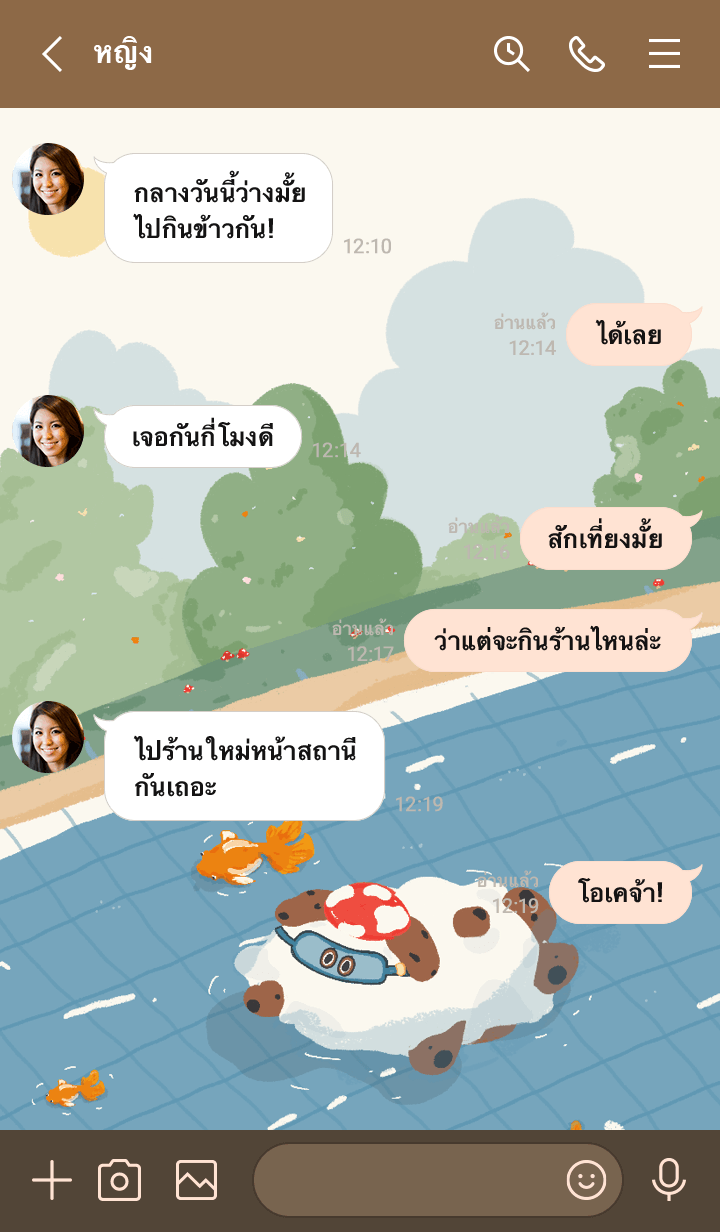View profile photo beside กลางวันนี้ว่างมั้ย message
Viewport: 720px width, 1232px height.
click(48, 179)
